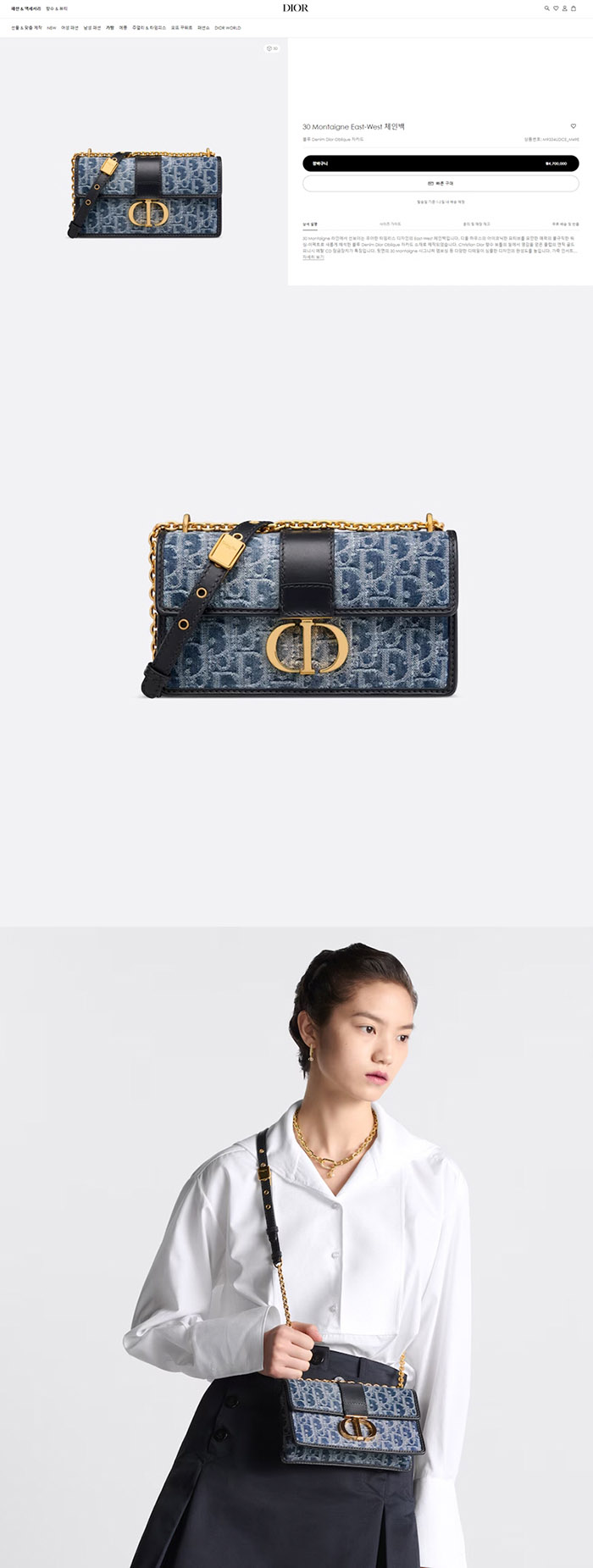Screen dimensions: 593x1568
Task: Open the NEW menu item
Action: [x=52, y=28]
